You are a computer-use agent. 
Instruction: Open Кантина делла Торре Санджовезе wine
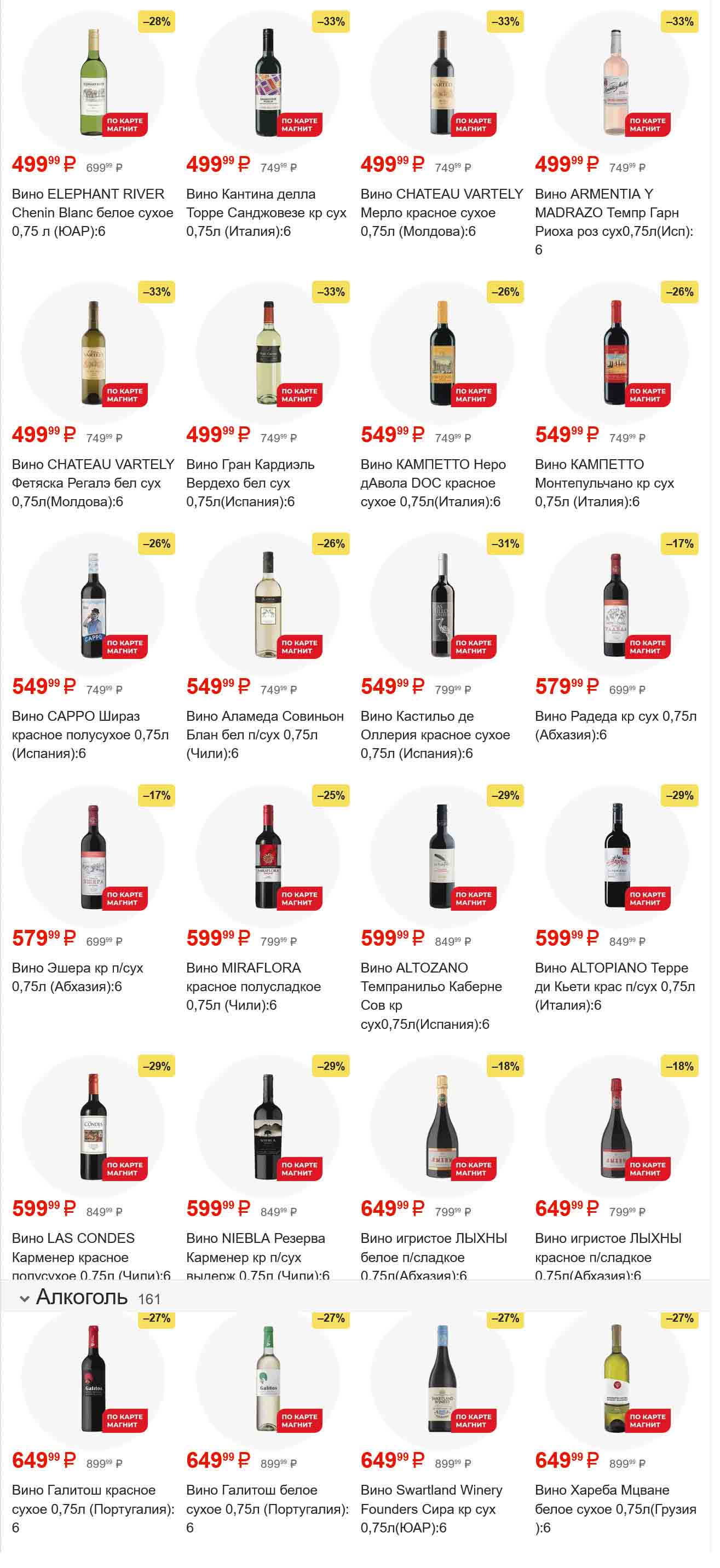266,212
